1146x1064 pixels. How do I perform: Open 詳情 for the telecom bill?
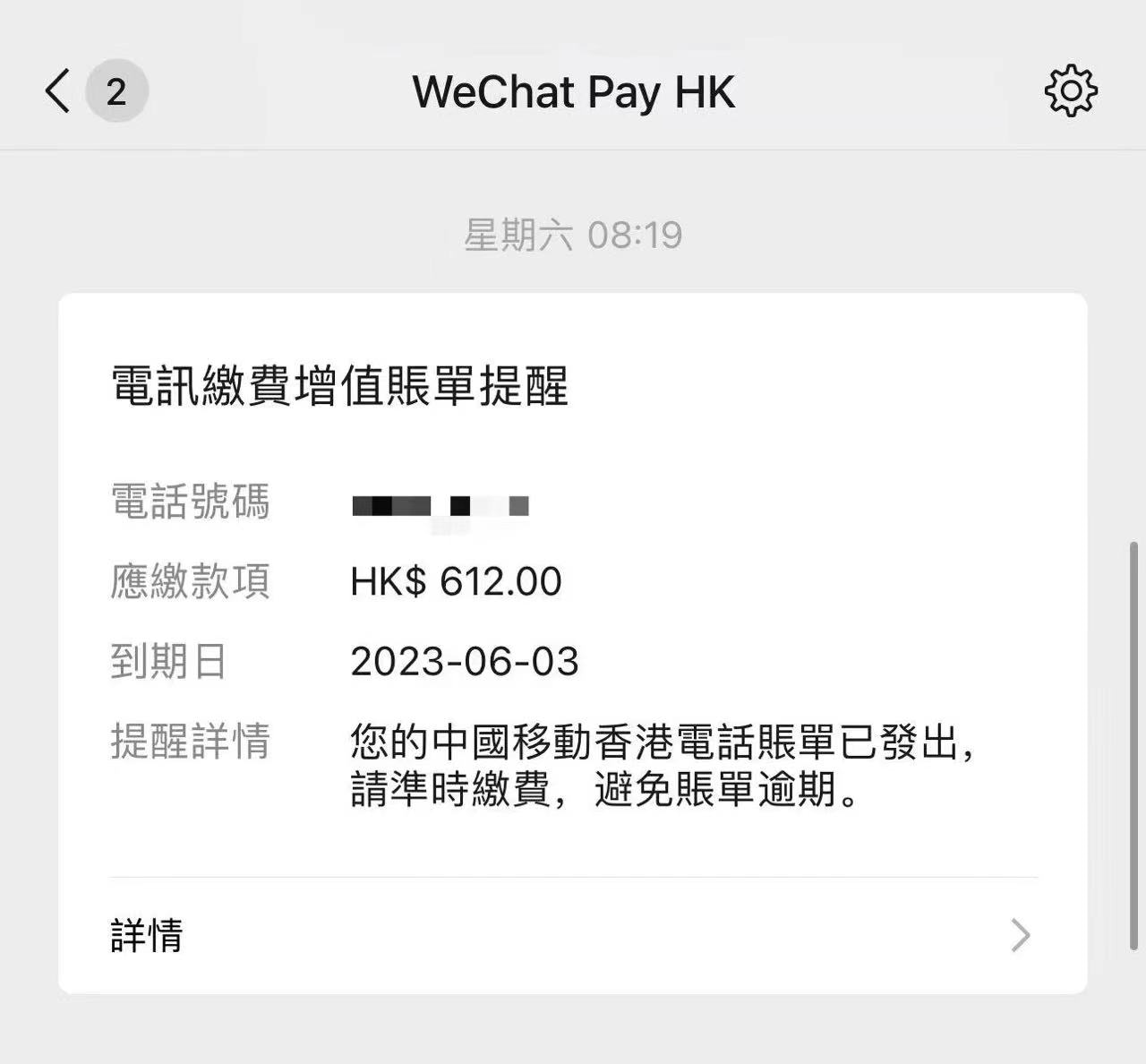(573, 935)
